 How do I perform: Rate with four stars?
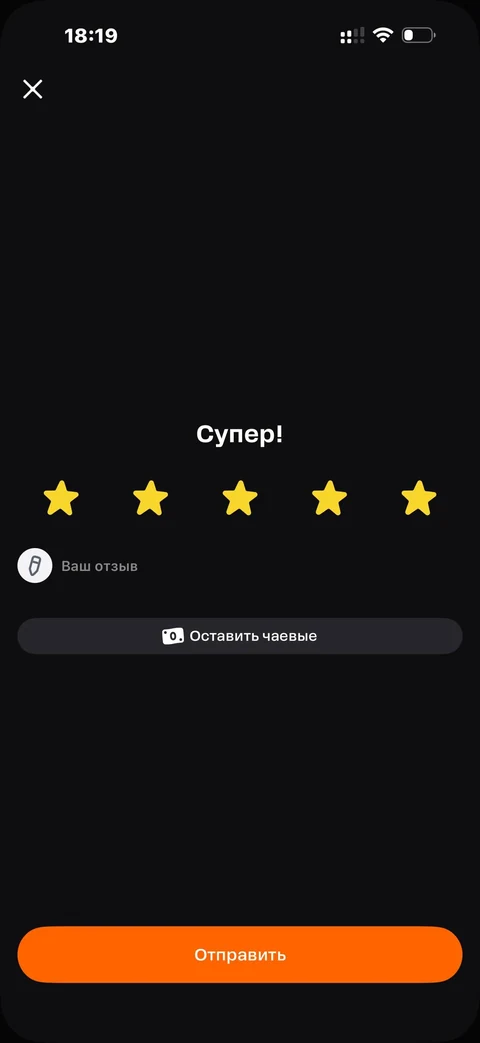(x=329, y=498)
